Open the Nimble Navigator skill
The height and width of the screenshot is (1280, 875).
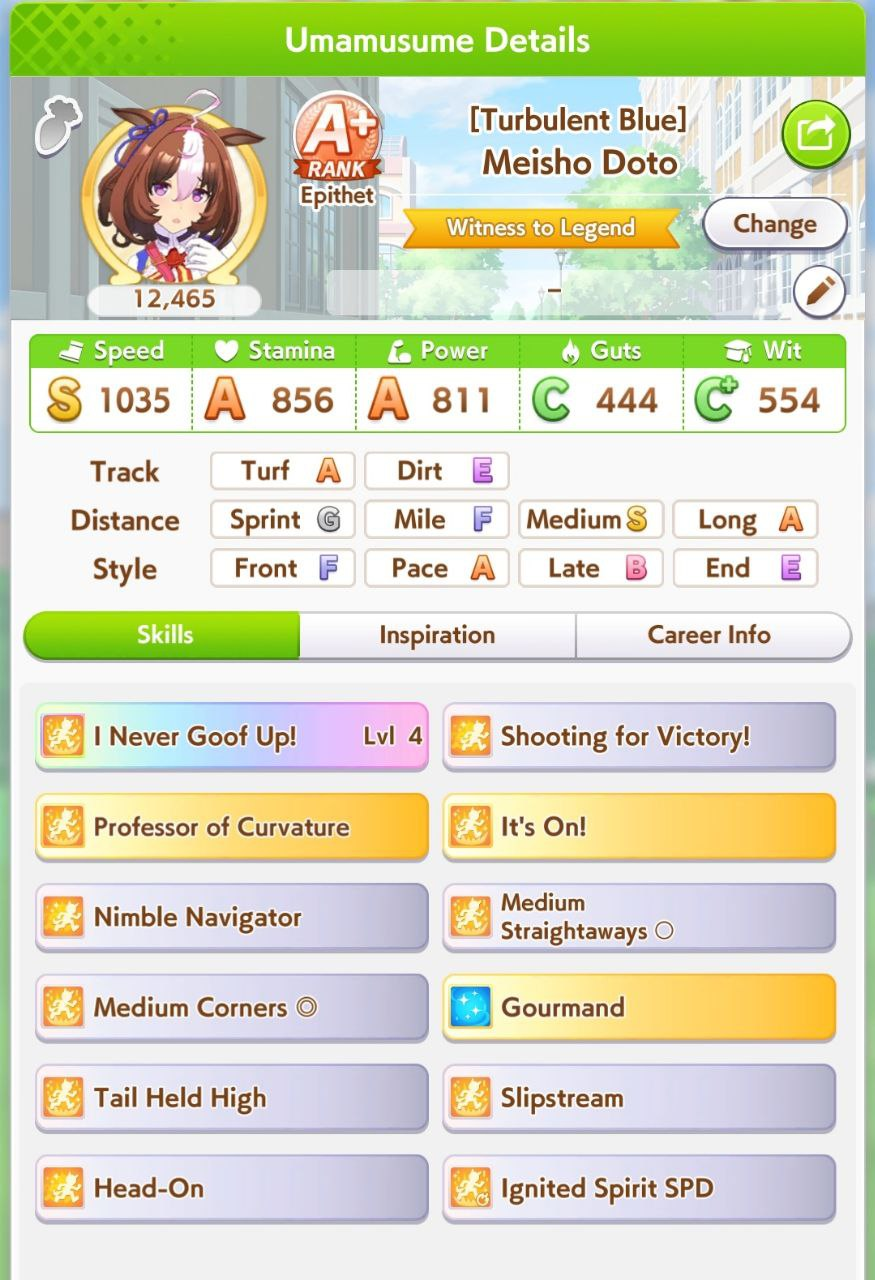point(231,917)
